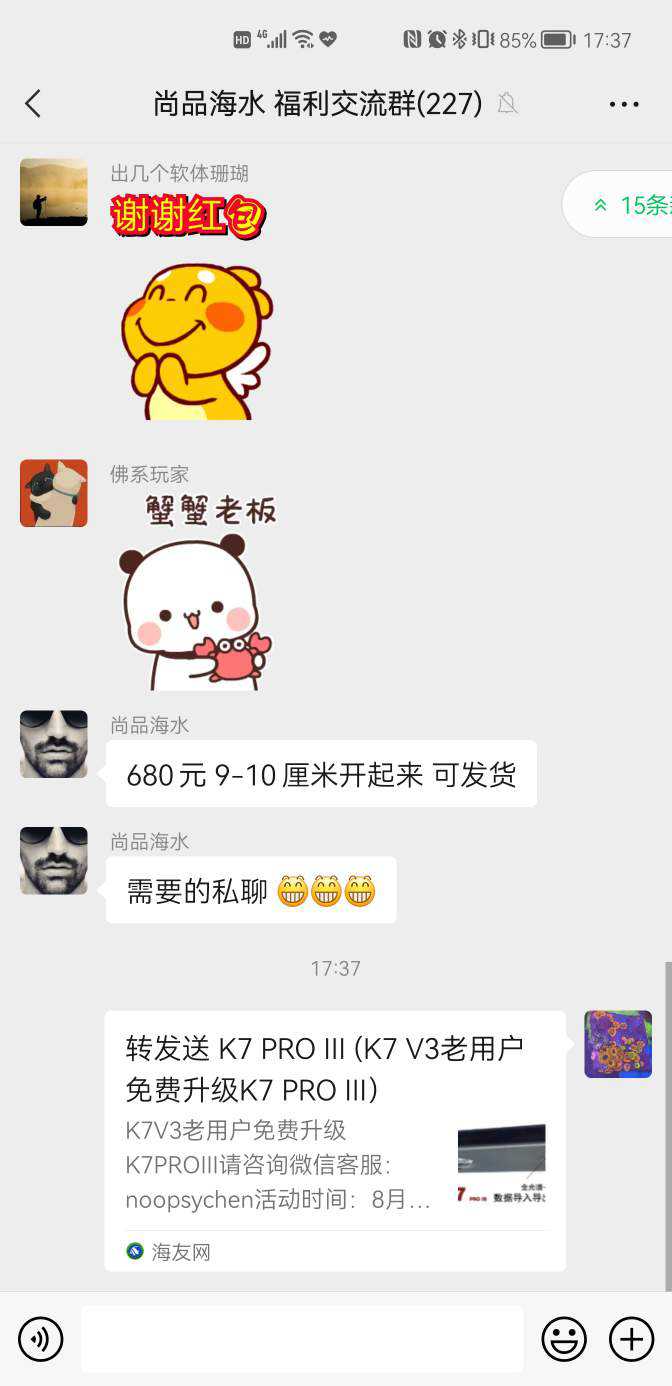This screenshot has width=672, height=1386.
Task: Switch to voice message input
Action: [x=41, y=1339]
